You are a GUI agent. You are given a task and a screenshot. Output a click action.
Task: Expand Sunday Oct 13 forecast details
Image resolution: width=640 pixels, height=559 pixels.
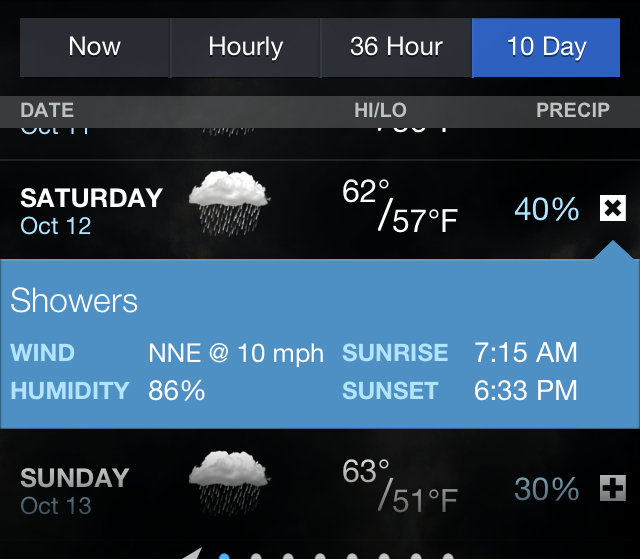coord(612,489)
